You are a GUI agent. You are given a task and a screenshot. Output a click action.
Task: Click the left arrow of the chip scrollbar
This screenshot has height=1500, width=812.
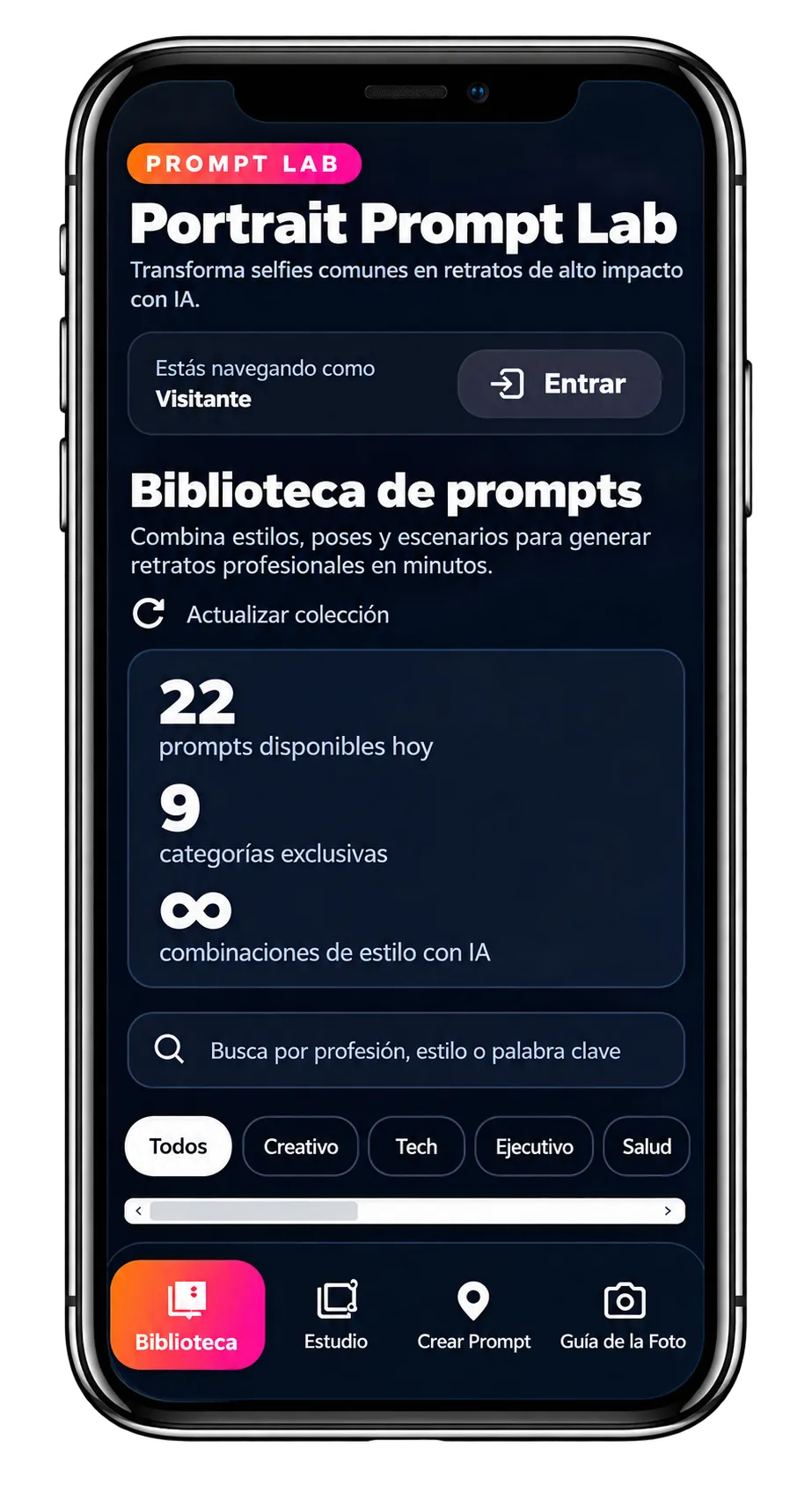point(138,1211)
